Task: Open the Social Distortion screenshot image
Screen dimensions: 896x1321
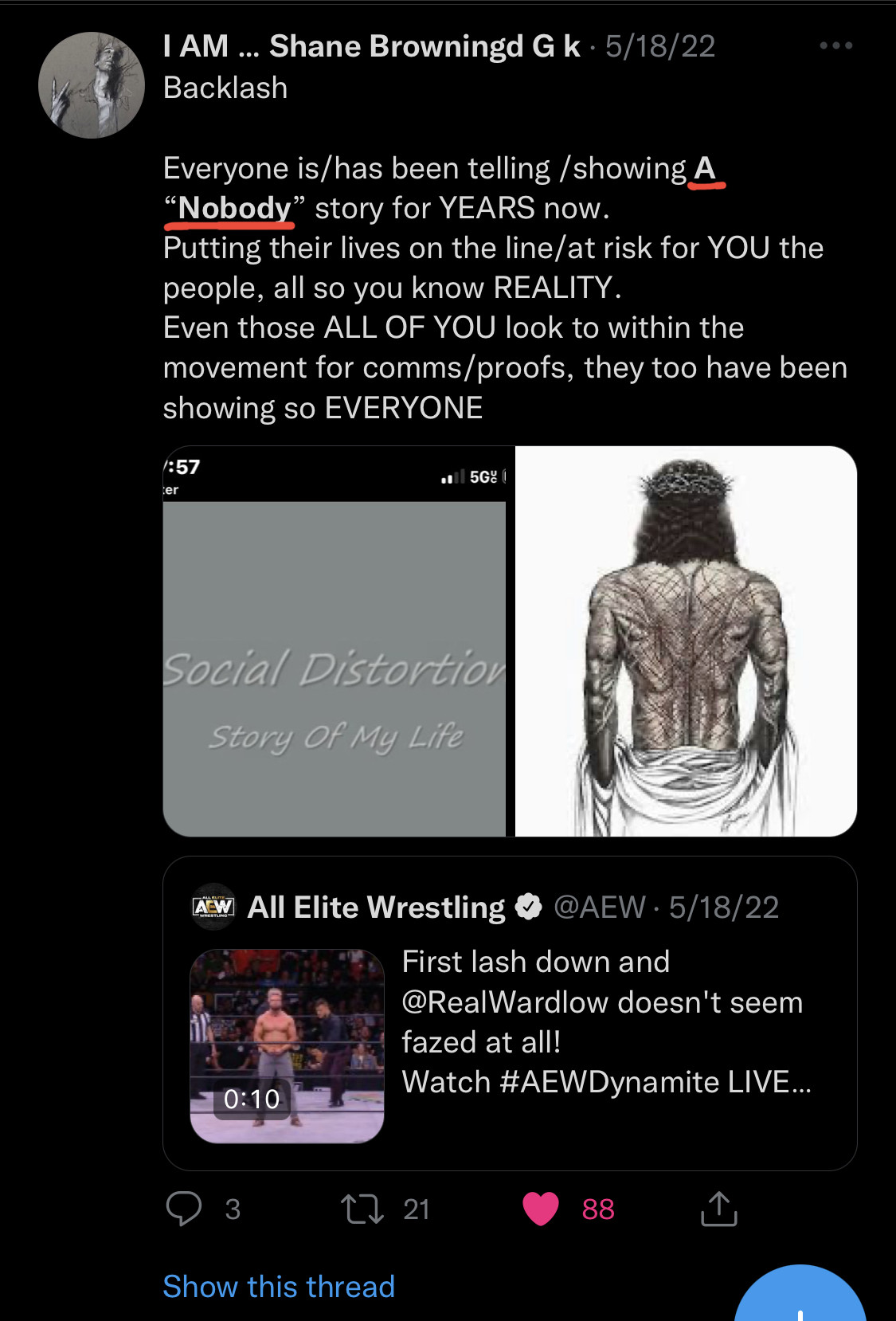Action: click(x=335, y=641)
